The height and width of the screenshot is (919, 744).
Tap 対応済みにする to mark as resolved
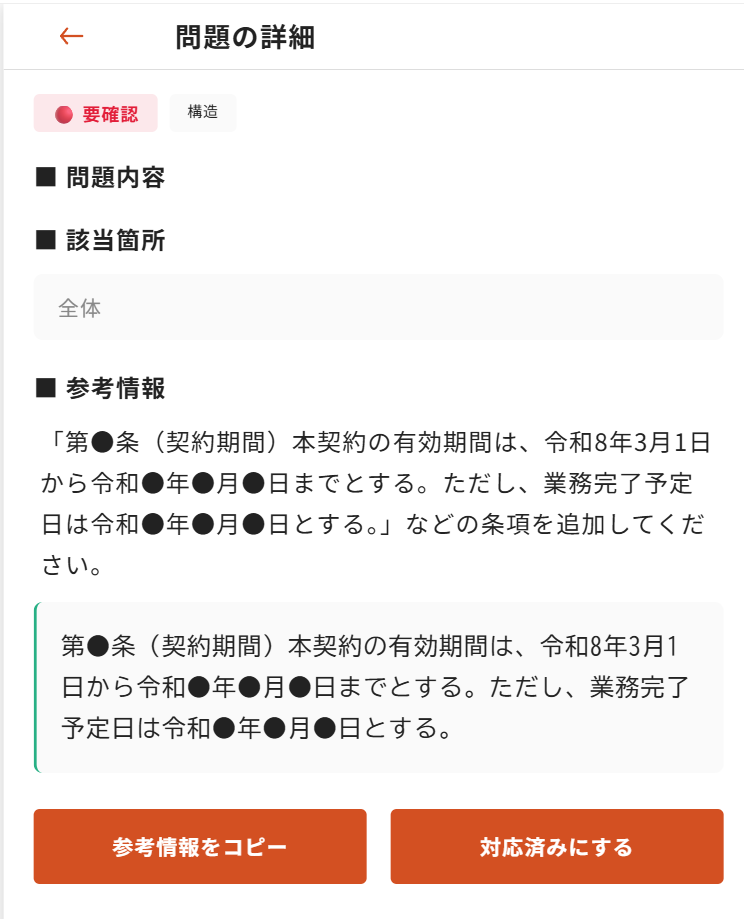click(556, 847)
